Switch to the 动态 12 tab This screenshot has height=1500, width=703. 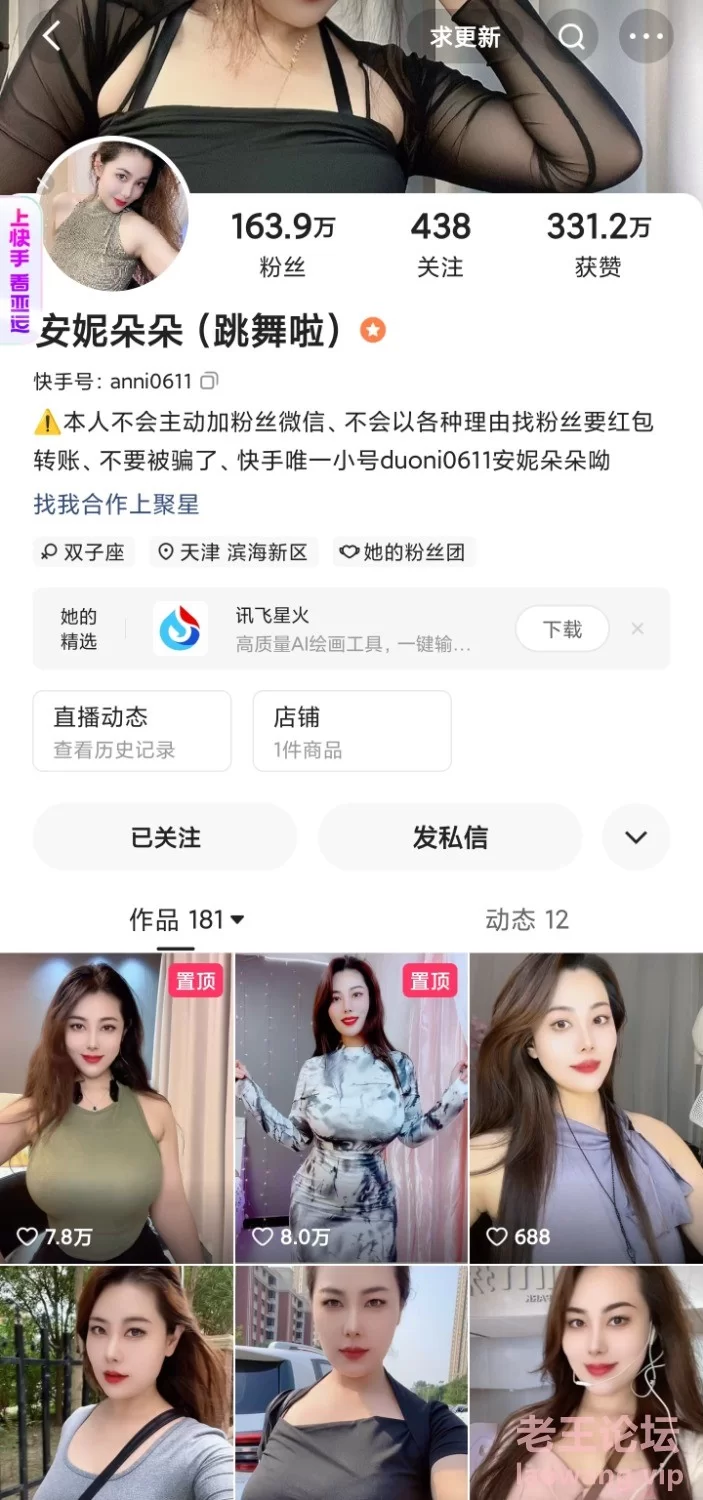point(527,920)
